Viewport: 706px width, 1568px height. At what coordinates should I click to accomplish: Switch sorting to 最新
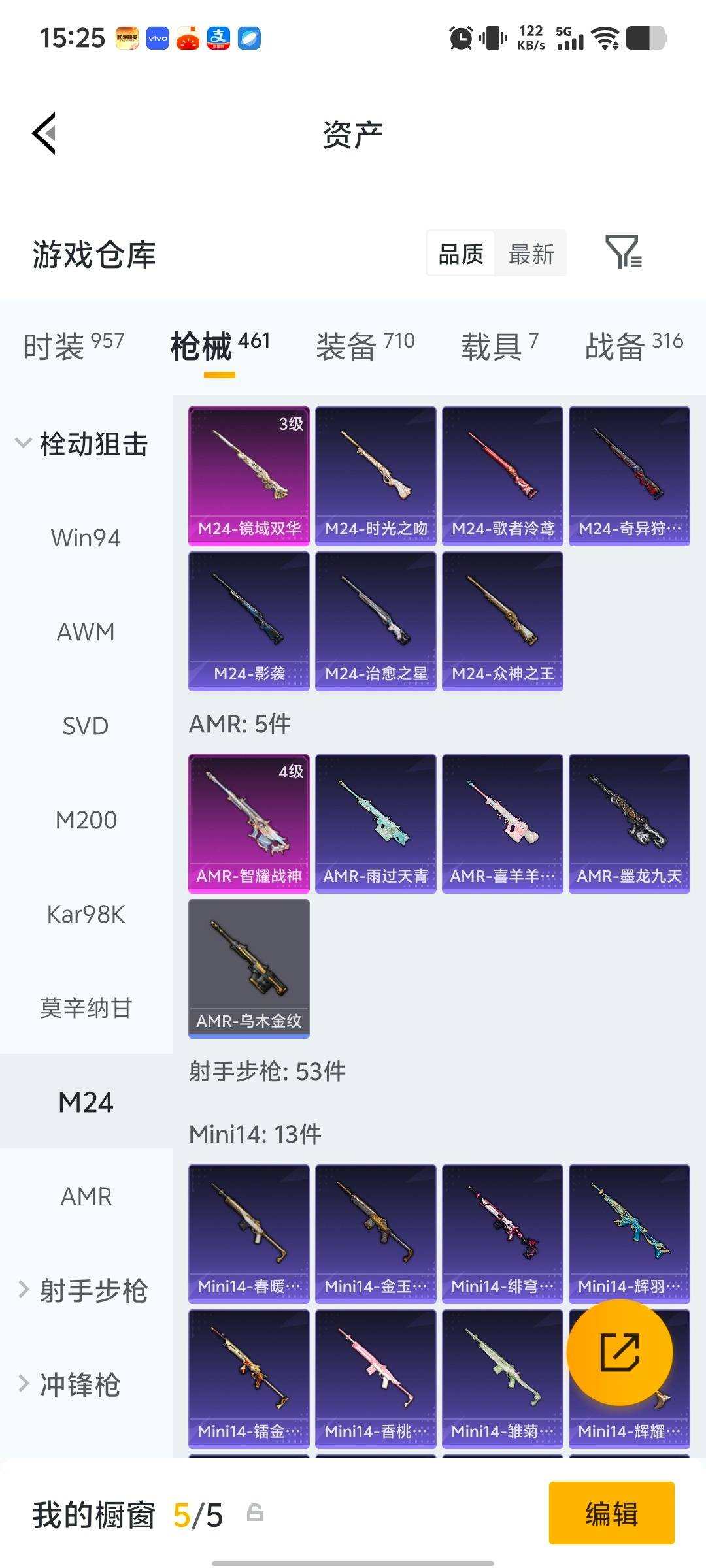(x=531, y=253)
